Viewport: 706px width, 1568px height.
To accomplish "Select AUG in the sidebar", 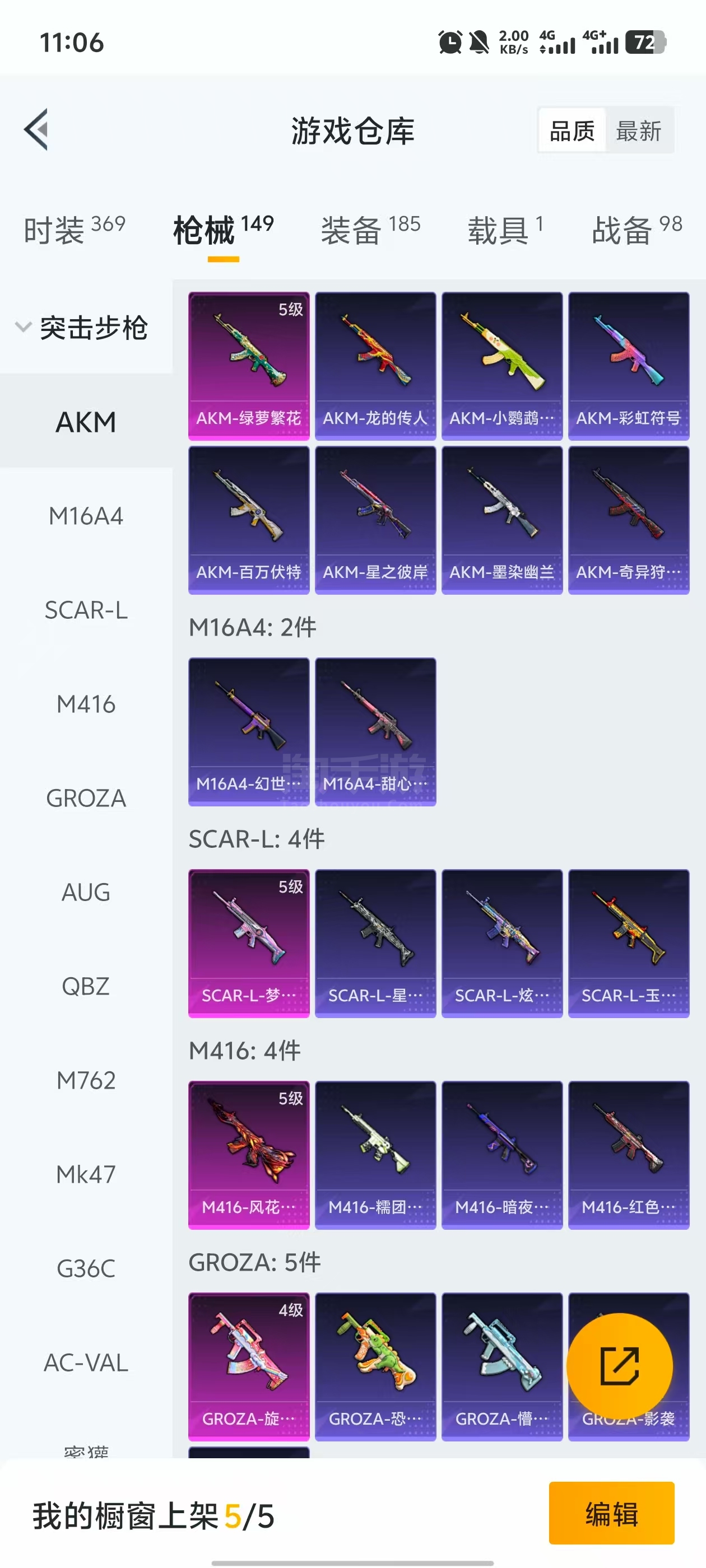I will point(86,892).
